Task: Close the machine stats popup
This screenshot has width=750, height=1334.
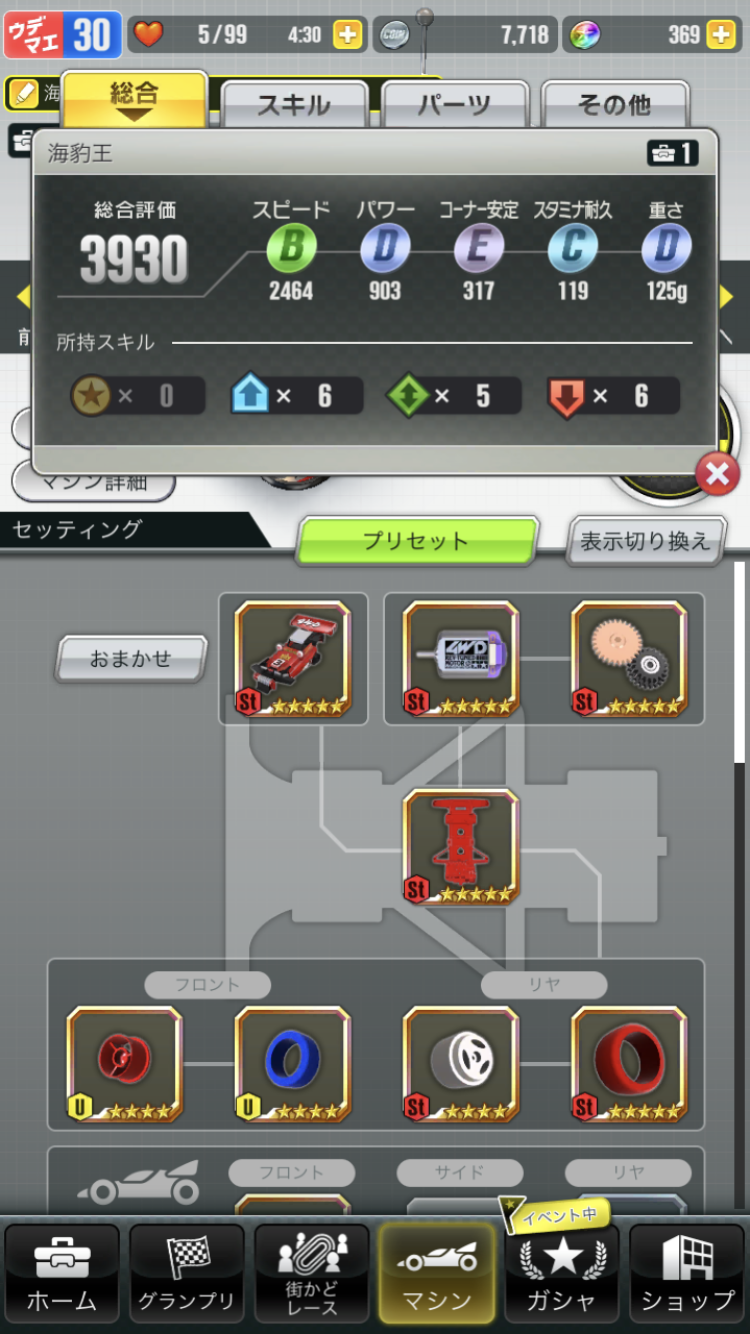Action: 718,474
